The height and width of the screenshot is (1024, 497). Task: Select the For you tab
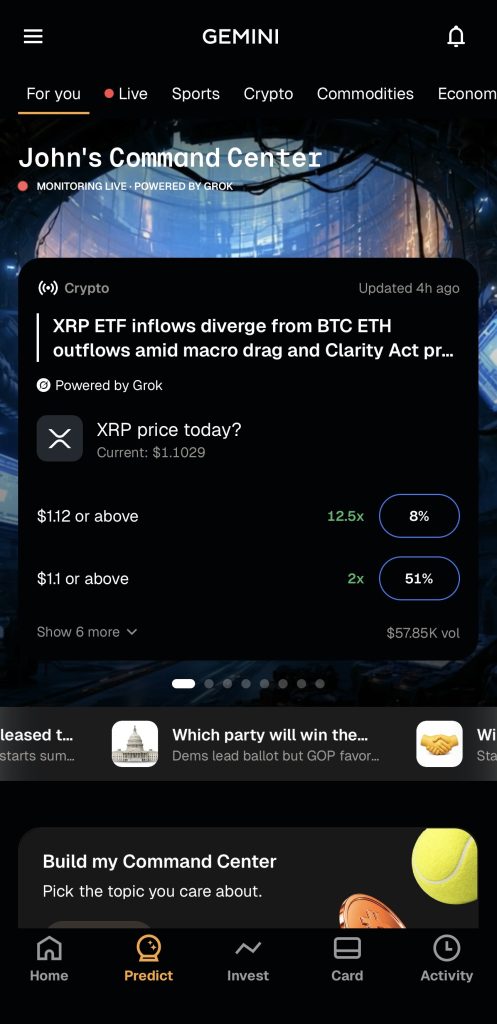pyautogui.click(x=54, y=94)
